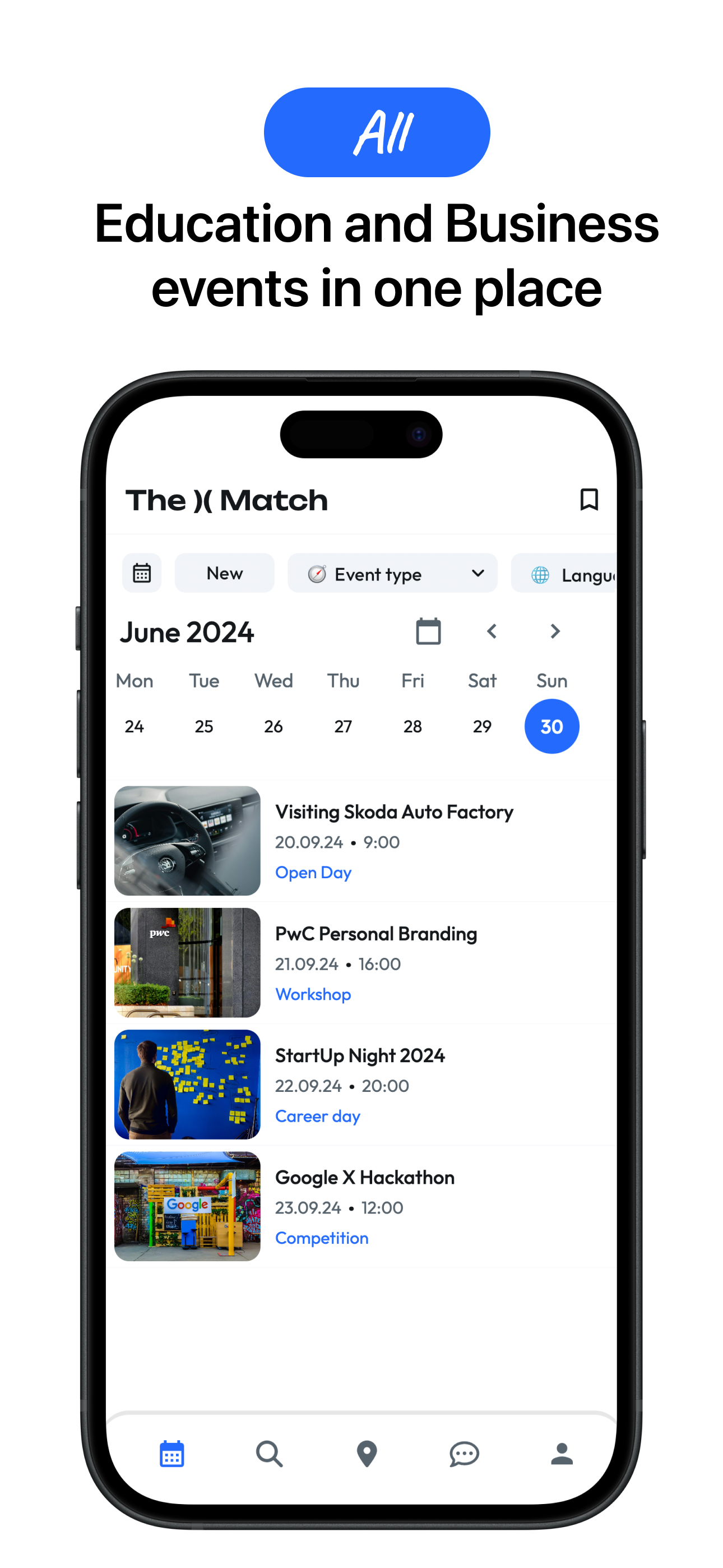The width and height of the screenshot is (723, 1568).
Task: Tap the calendar tab in the bottom navigation
Action: tap(172, 1454)
